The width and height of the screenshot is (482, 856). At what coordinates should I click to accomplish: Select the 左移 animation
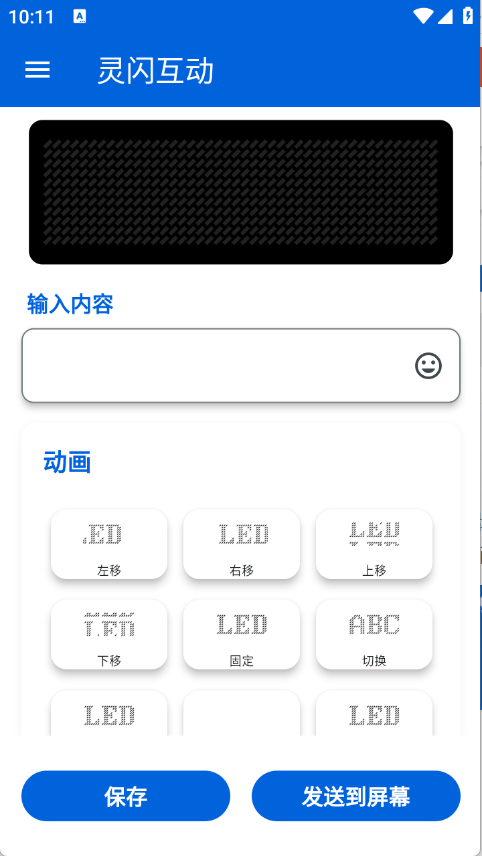click(109, 544)
